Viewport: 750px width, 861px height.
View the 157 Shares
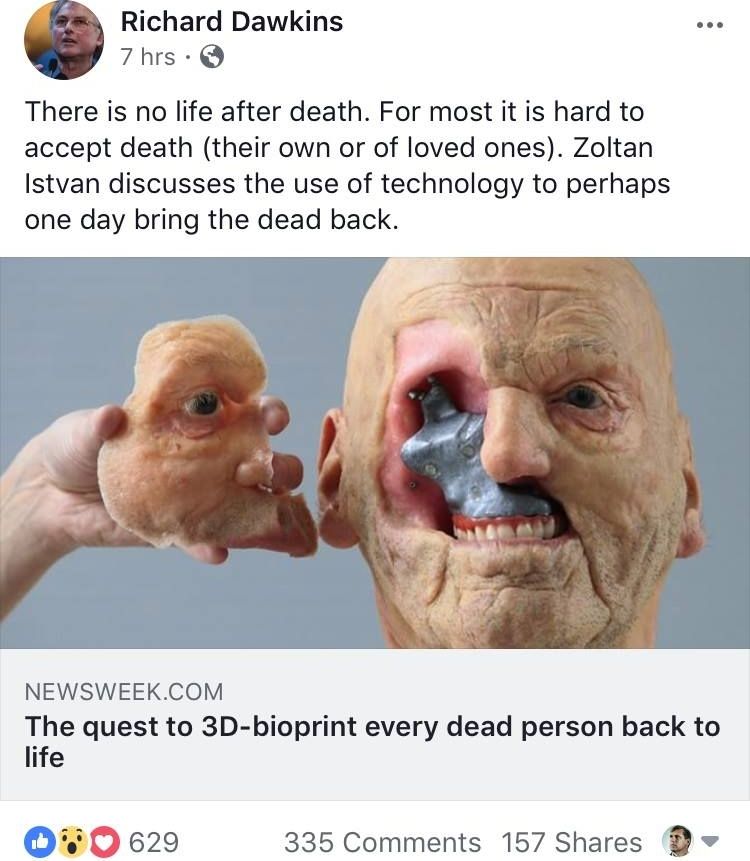click(x=571, y=842)
